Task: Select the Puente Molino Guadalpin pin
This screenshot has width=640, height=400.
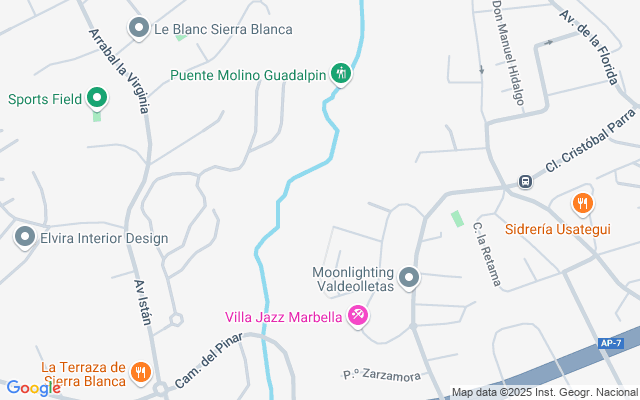Action: tap(341, 73)
